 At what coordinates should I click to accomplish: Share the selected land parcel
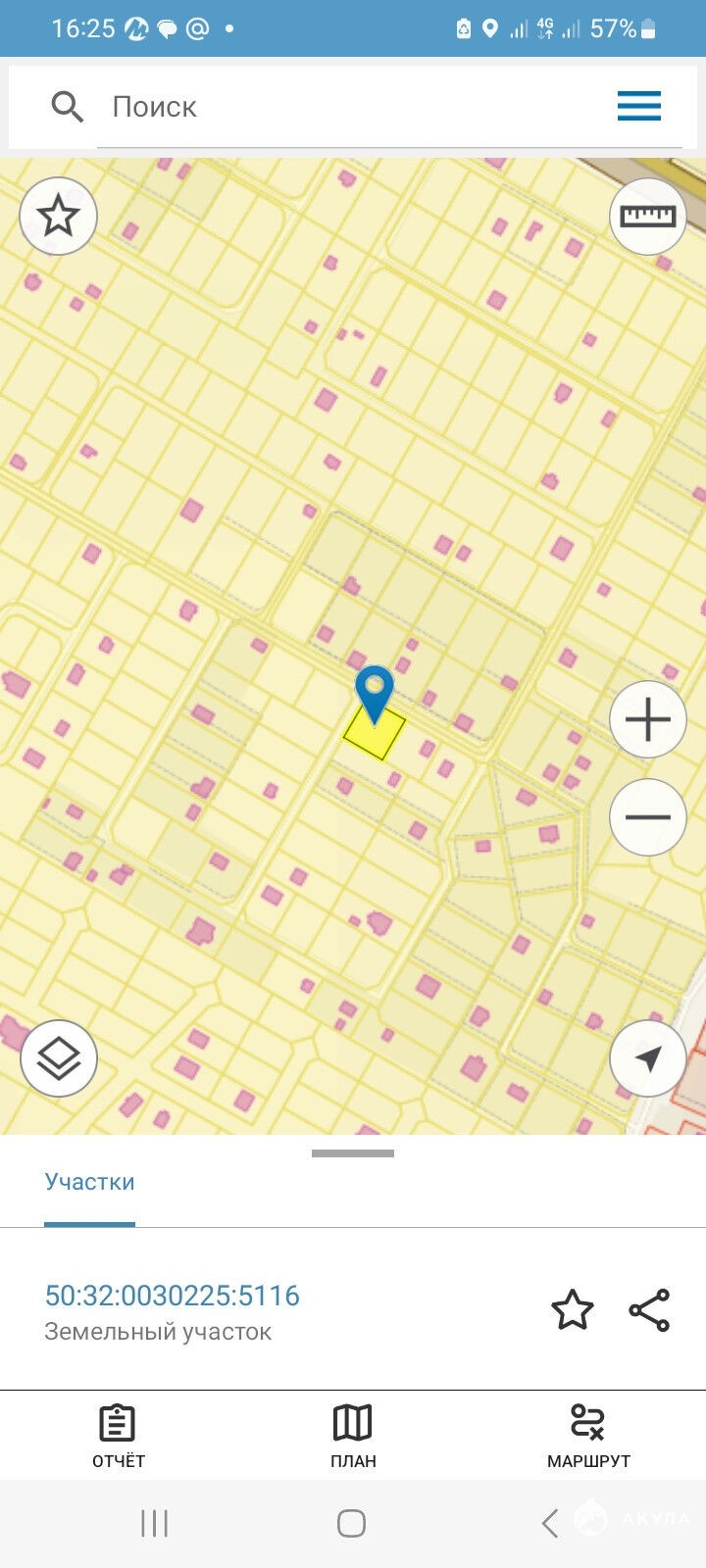649,1310
